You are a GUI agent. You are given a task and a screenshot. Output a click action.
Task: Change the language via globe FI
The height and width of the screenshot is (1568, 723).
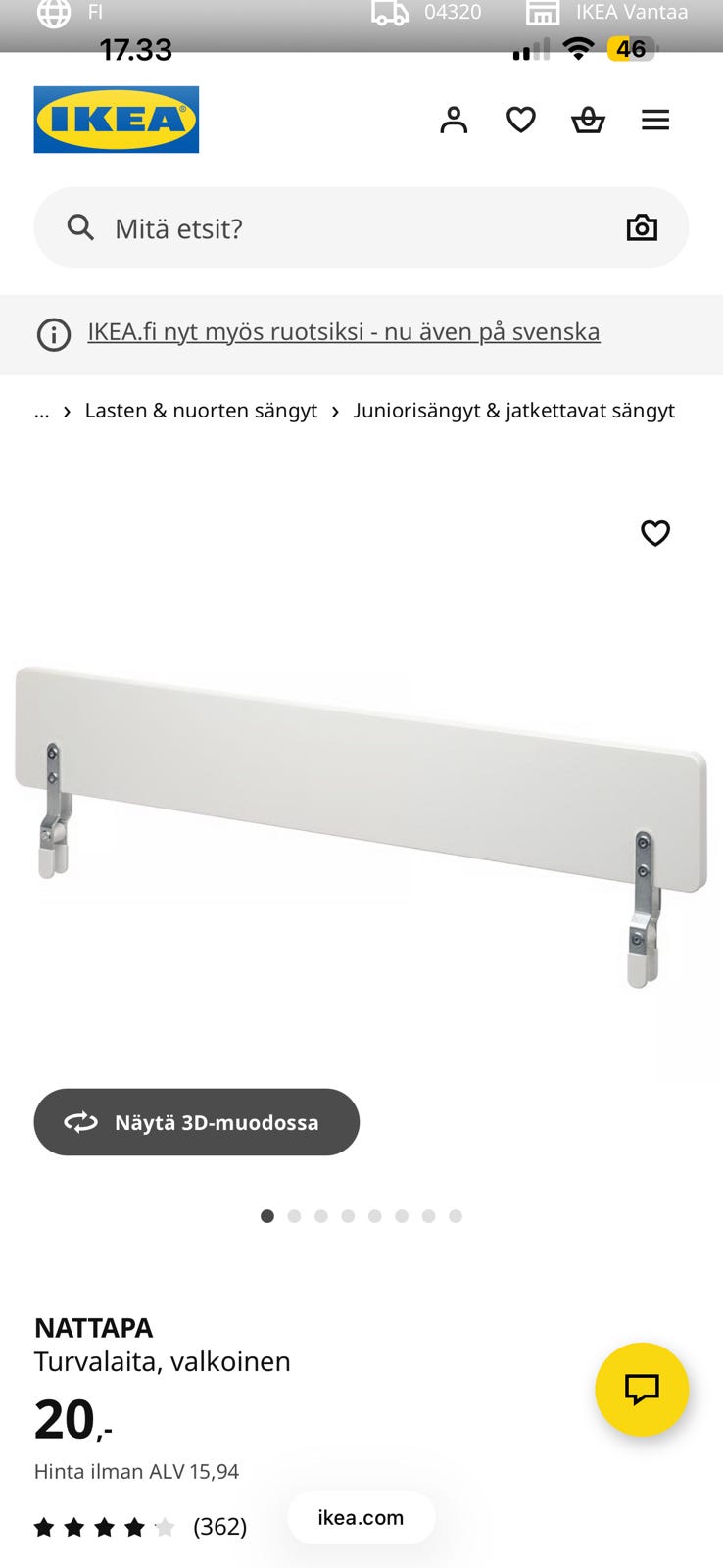[69, 13]
